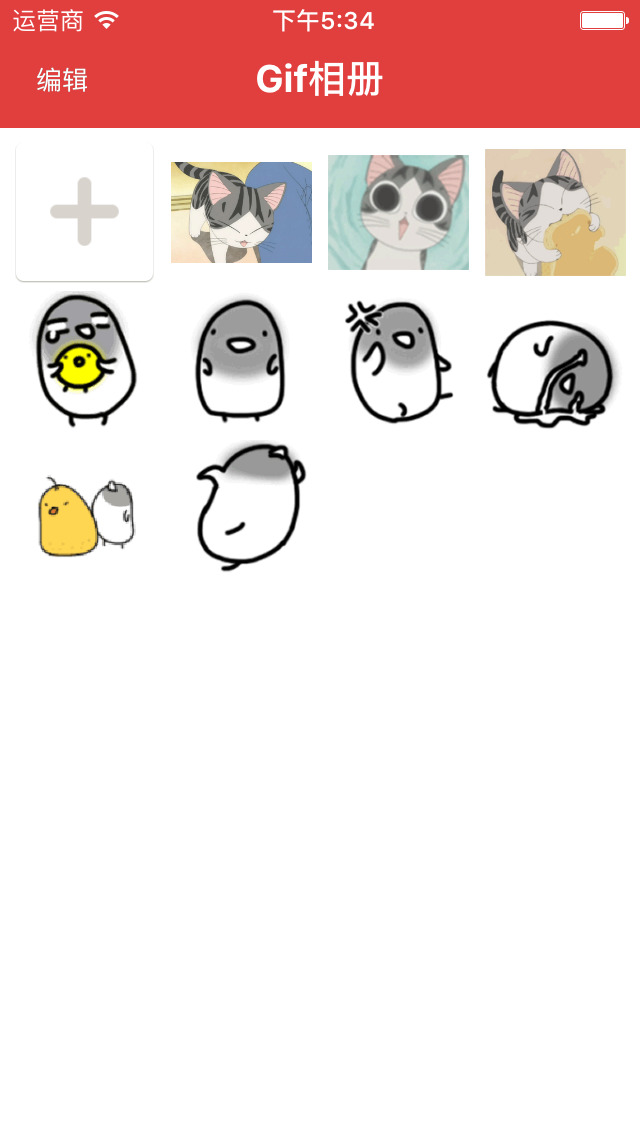Open the wide-eyed cat gif

(x=398, y=212)
